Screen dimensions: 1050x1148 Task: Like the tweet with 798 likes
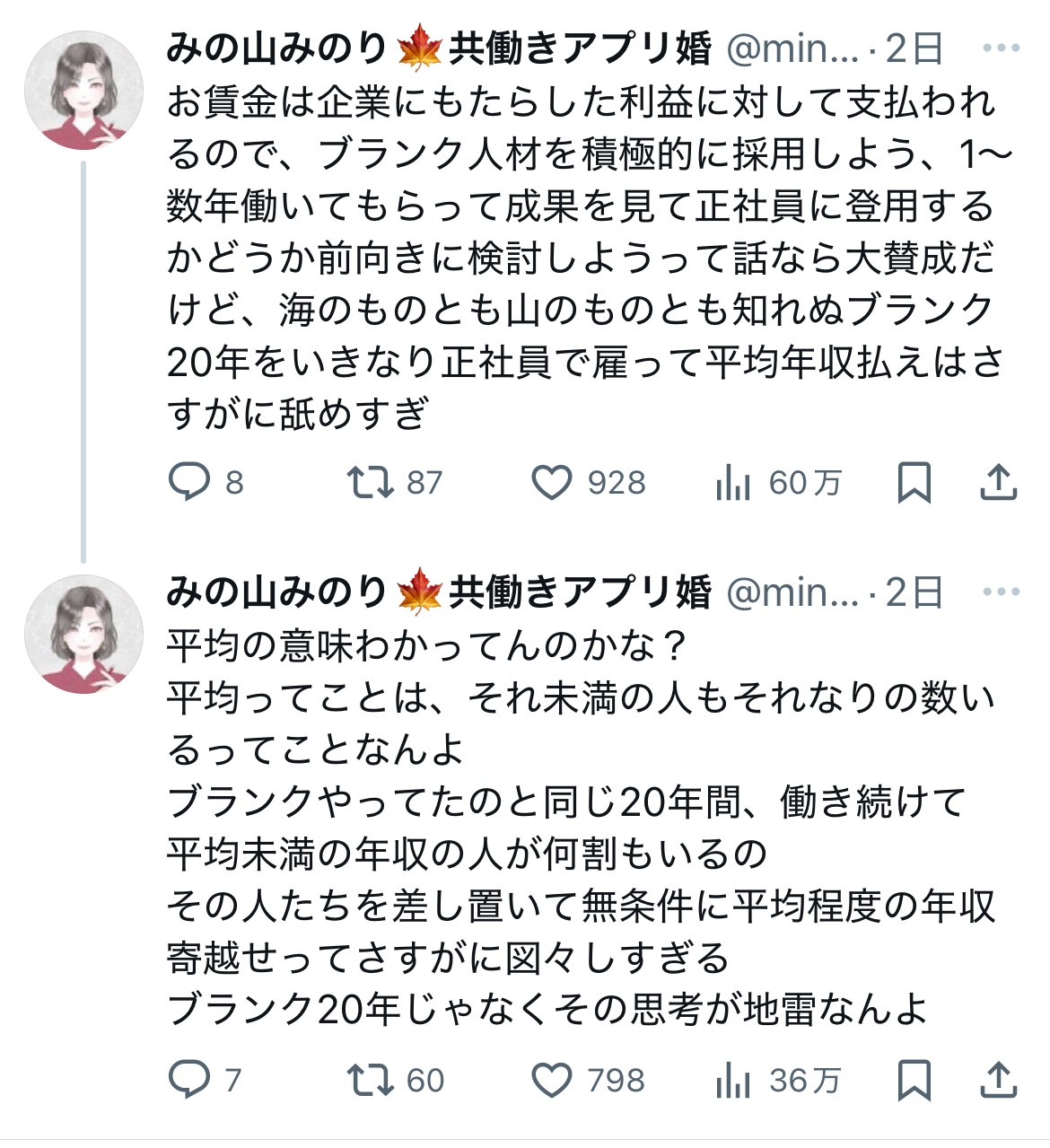click(552, 1080)
